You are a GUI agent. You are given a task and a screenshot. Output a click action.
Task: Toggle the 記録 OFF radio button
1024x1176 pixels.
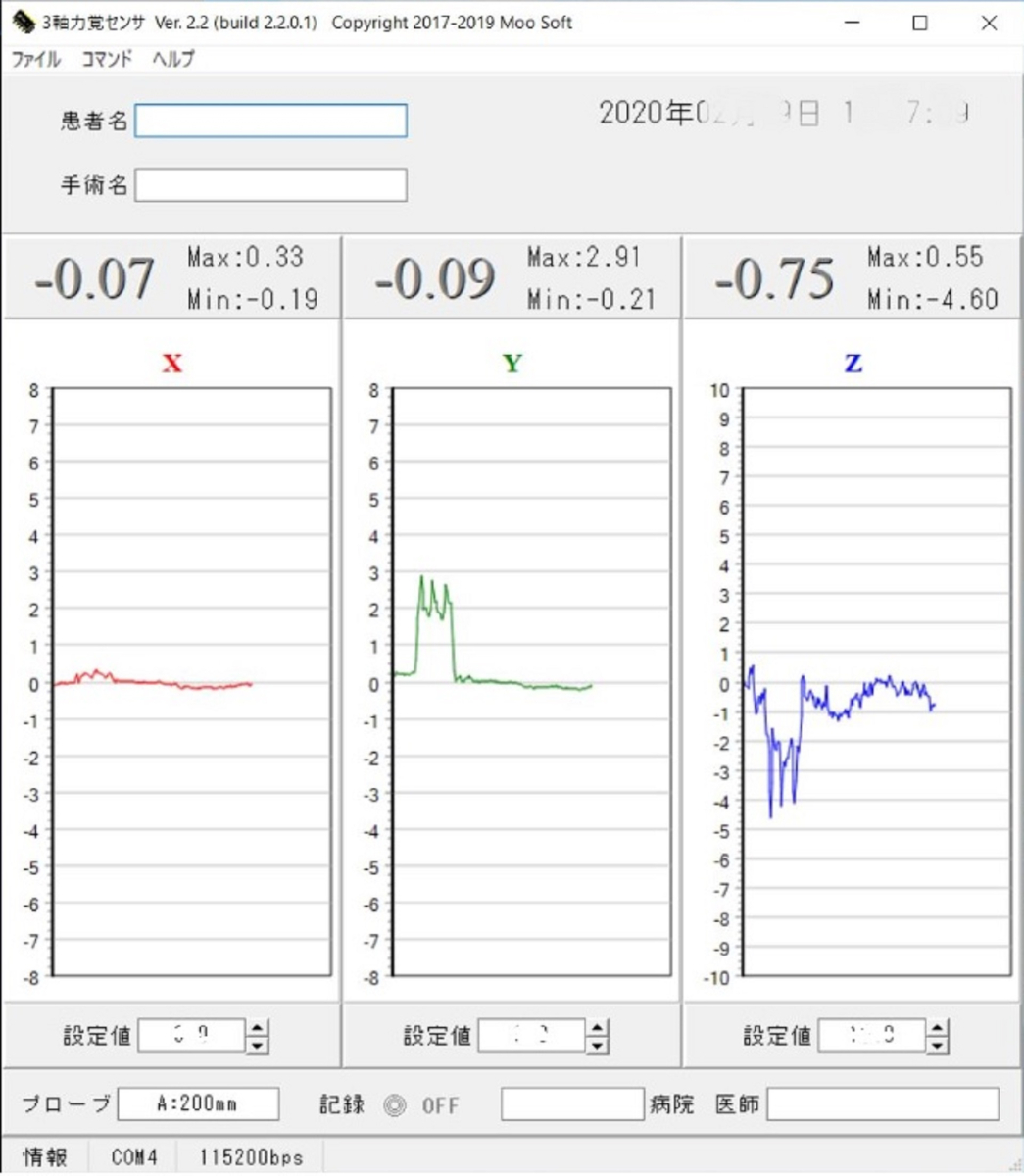[x=395, y=1105]
